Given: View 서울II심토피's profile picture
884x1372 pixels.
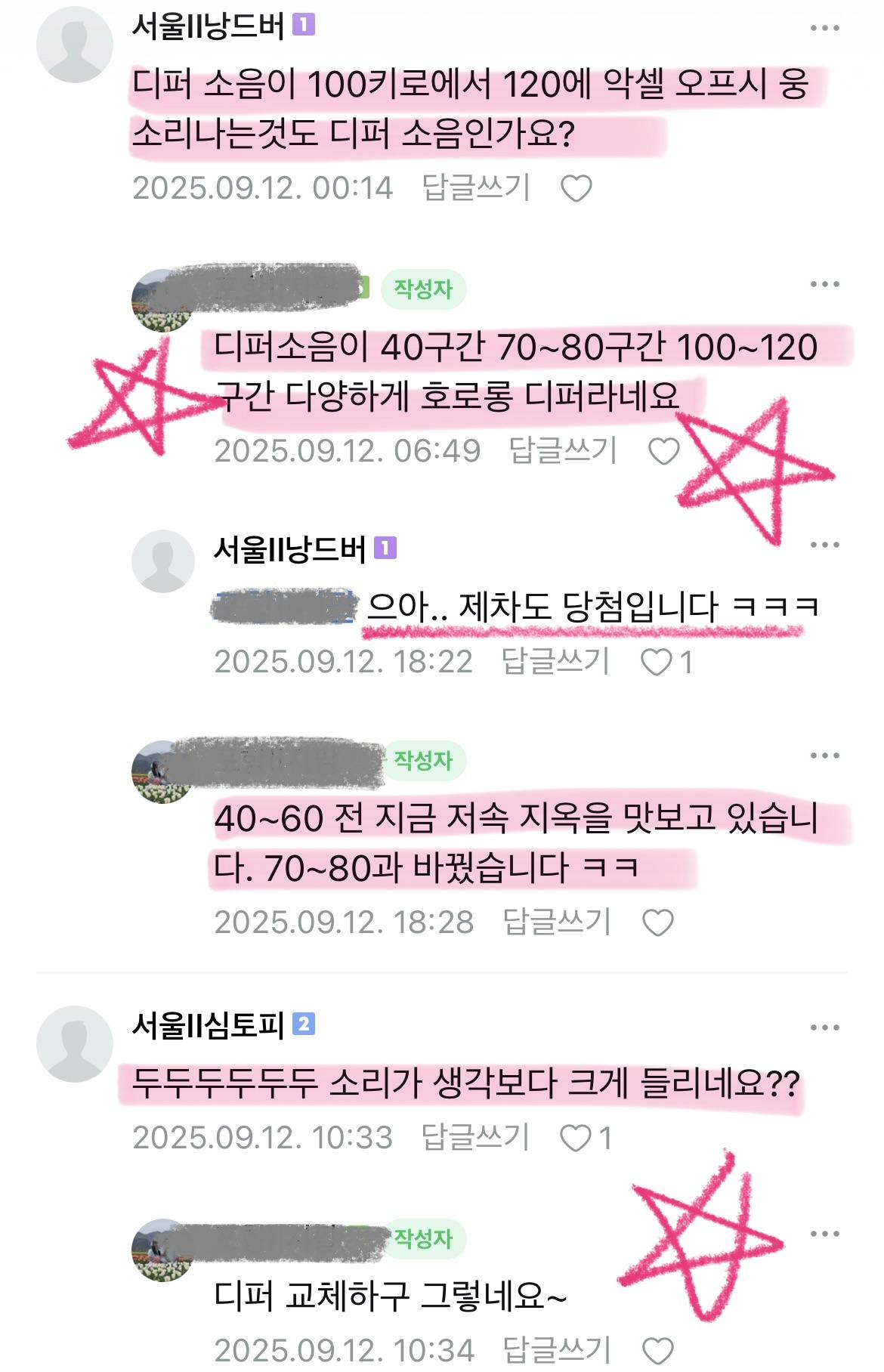Looking at the screenshot, I should click(x=74, y=1043).
